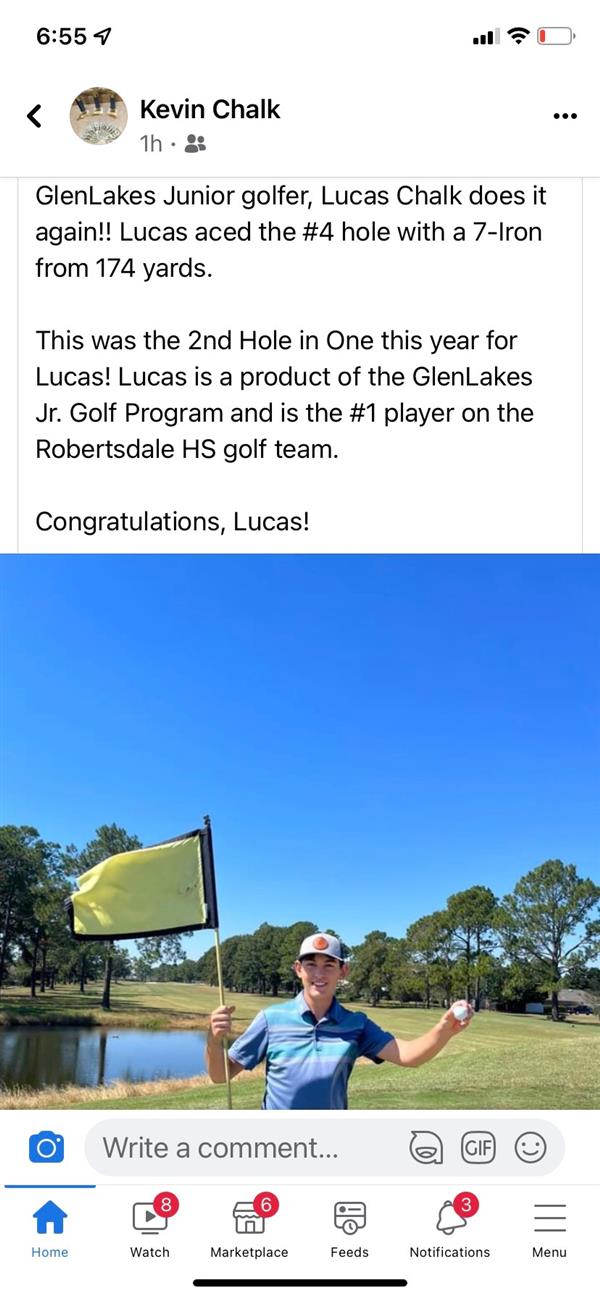This screenshot has width=600, height=1298.
Task: Tap the Write a comment field
Action: pos(240,1148)
